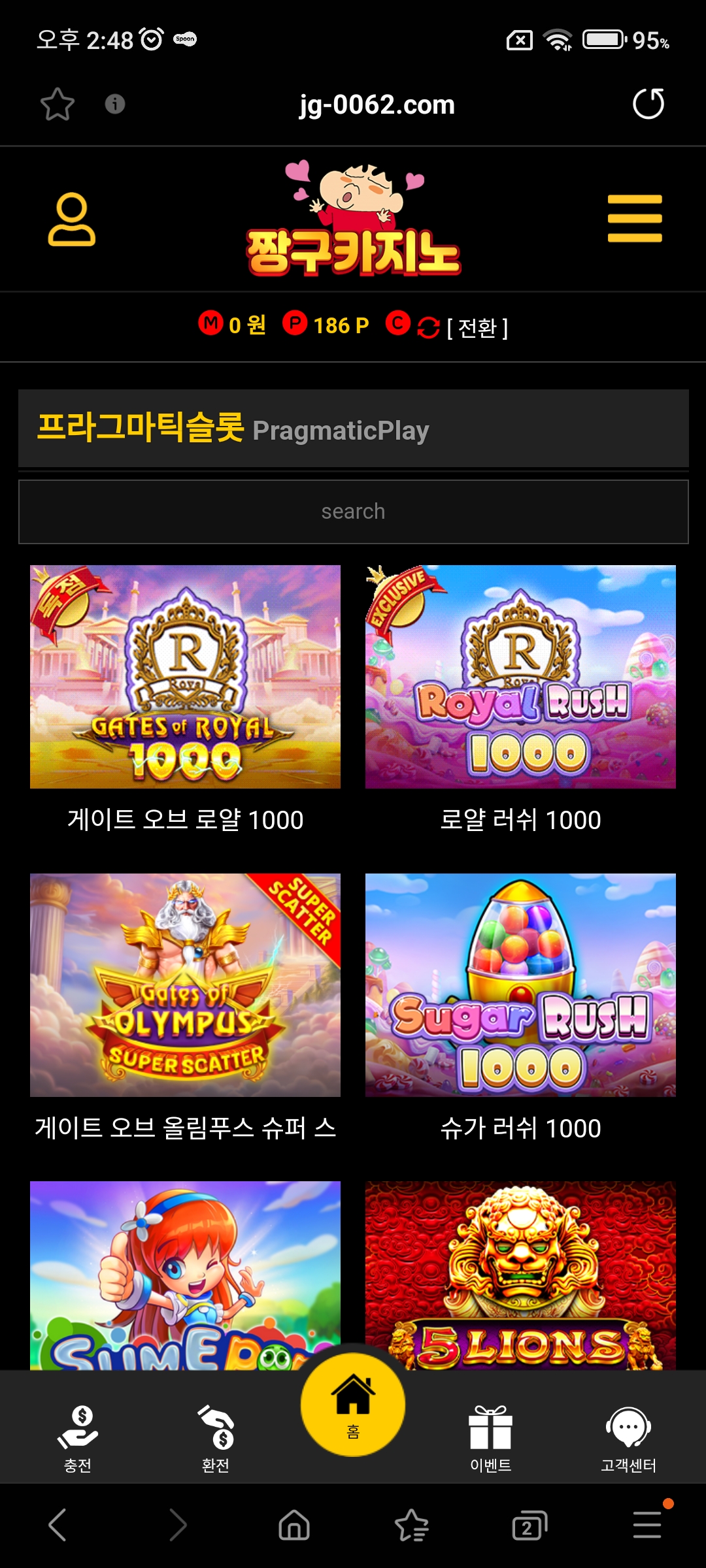Image resolution: width=706 pixels, height=1568 pixels.
Task: Reload the page with refresh icon
Action: tap(648, 104)
